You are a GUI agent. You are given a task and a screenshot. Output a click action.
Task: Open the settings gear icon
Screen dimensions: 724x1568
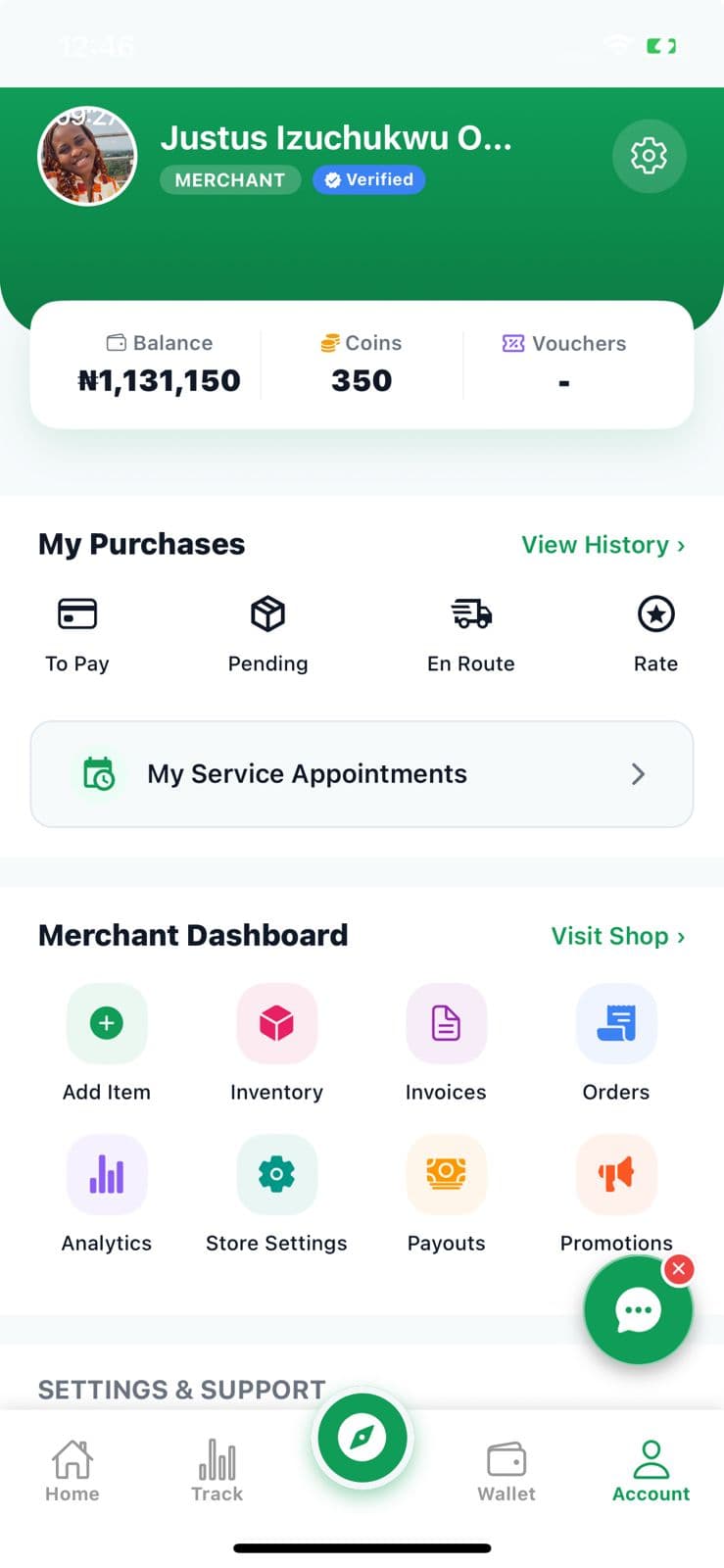coord(649,155)
